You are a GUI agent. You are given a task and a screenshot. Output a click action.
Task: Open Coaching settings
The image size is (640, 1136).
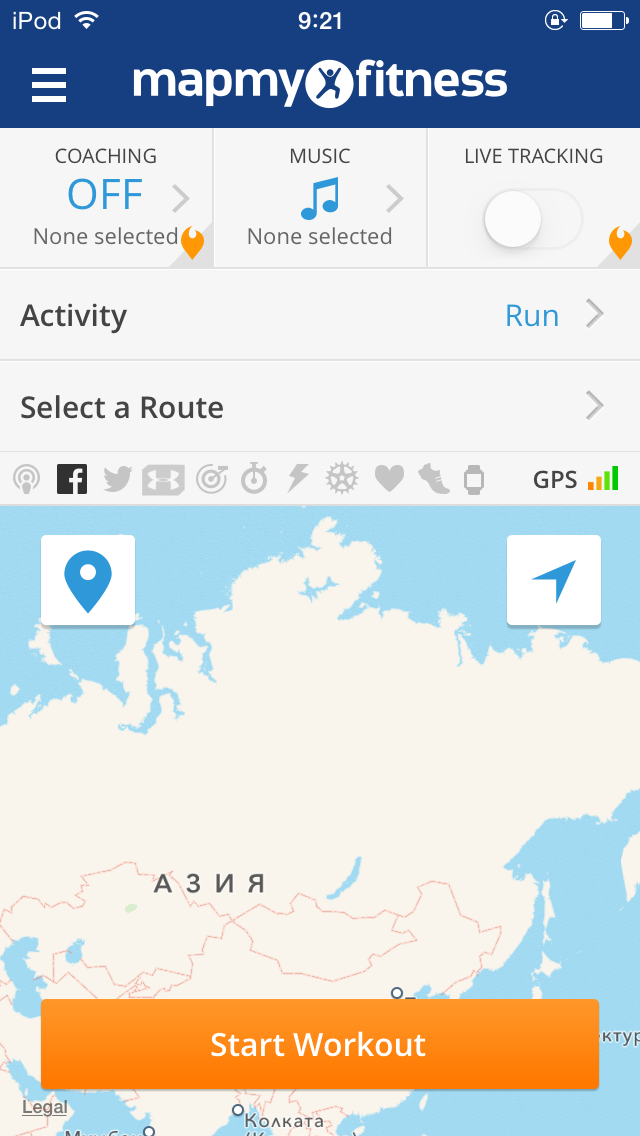[x=106, y=198]
